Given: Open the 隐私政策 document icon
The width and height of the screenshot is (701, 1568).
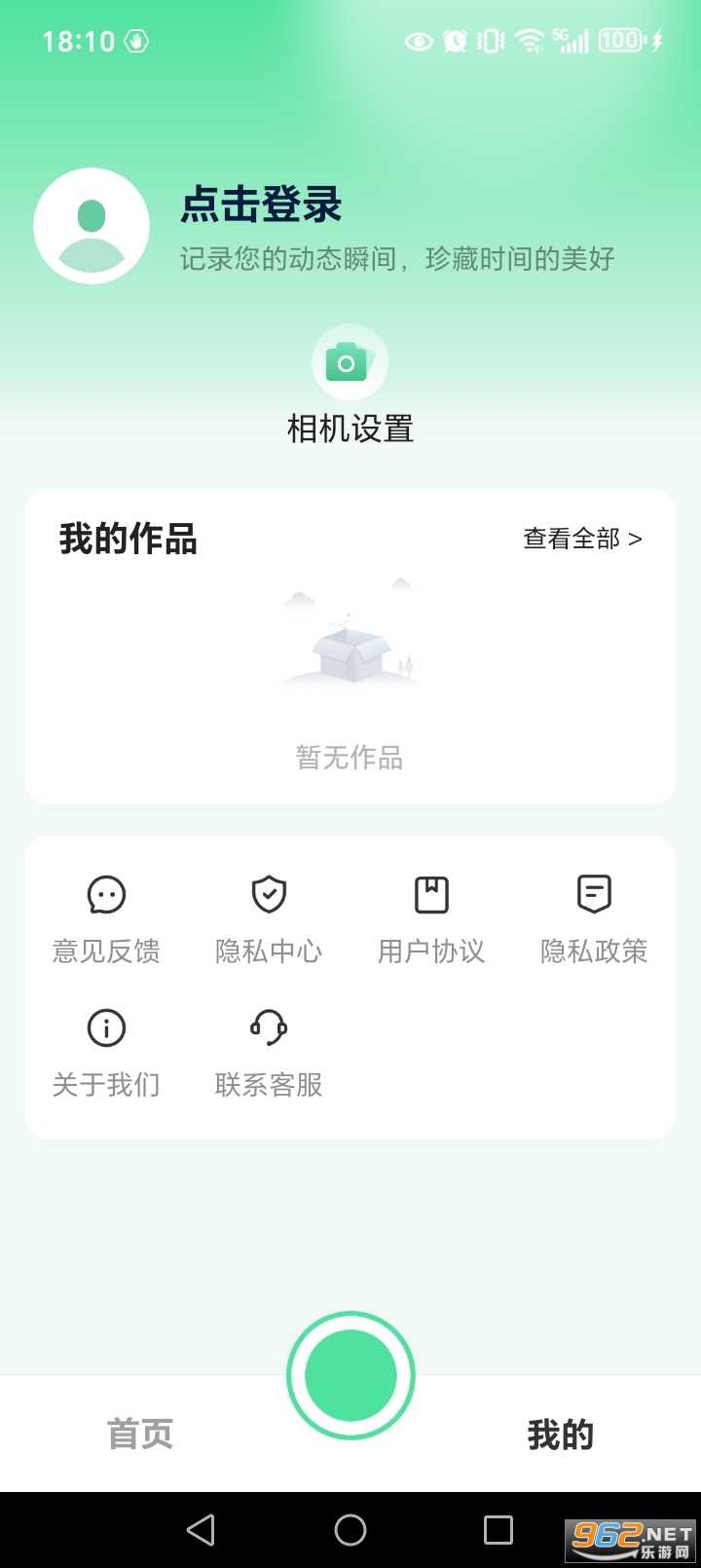Looking at the screenshot, I should coord(593,894).
